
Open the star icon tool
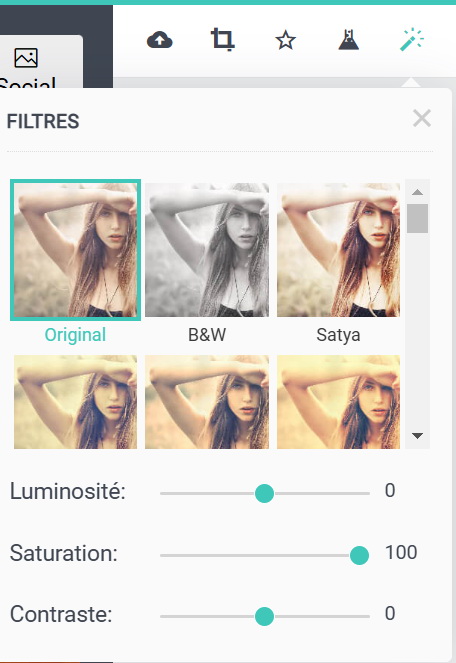[286, 41]
